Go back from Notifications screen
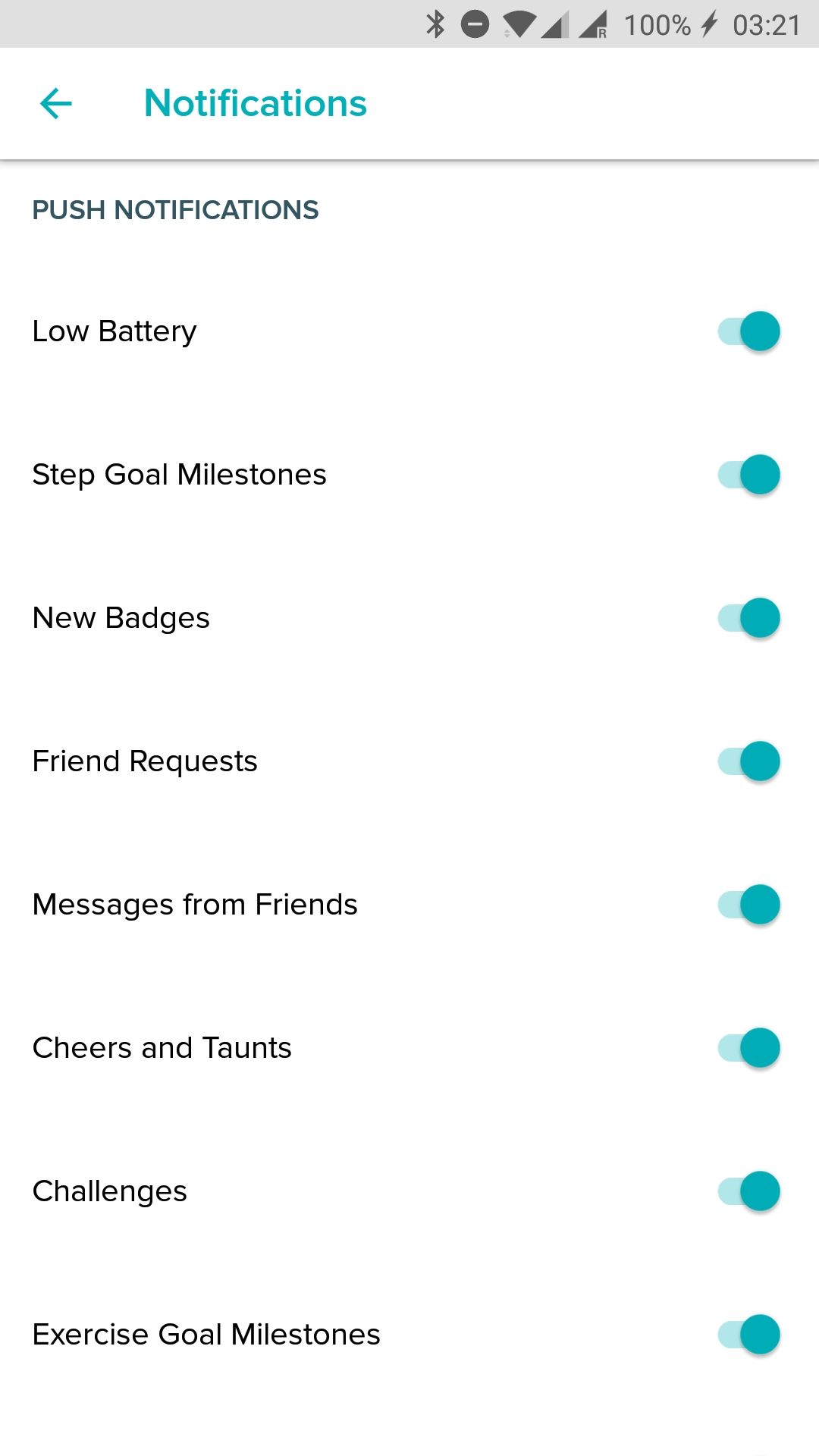 (56, 104)
